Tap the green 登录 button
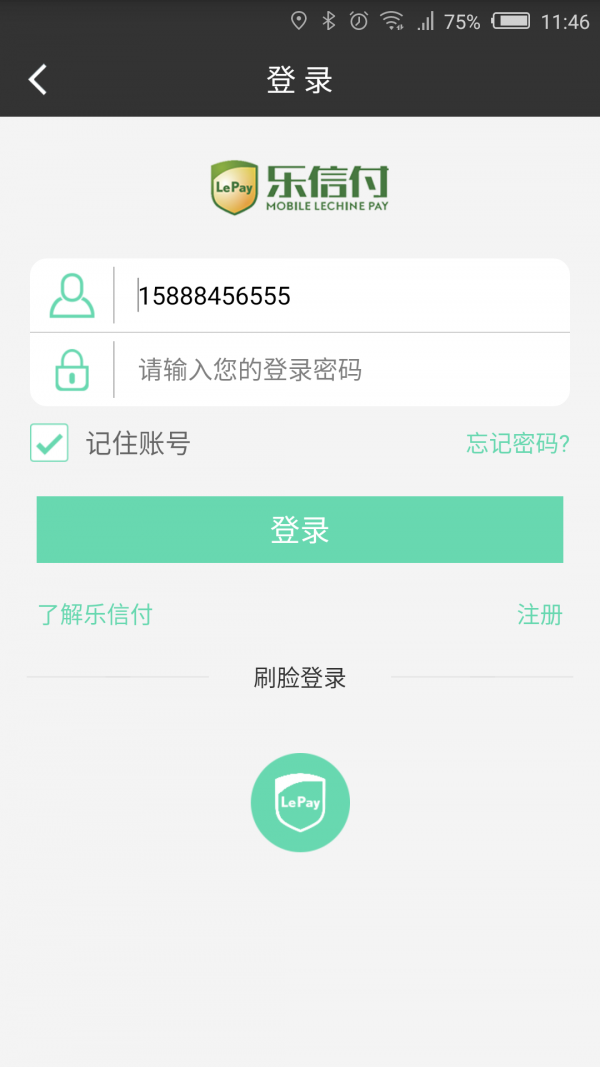Image resolution: width=600 pixels, height=1067 pixels. point(300,529)
